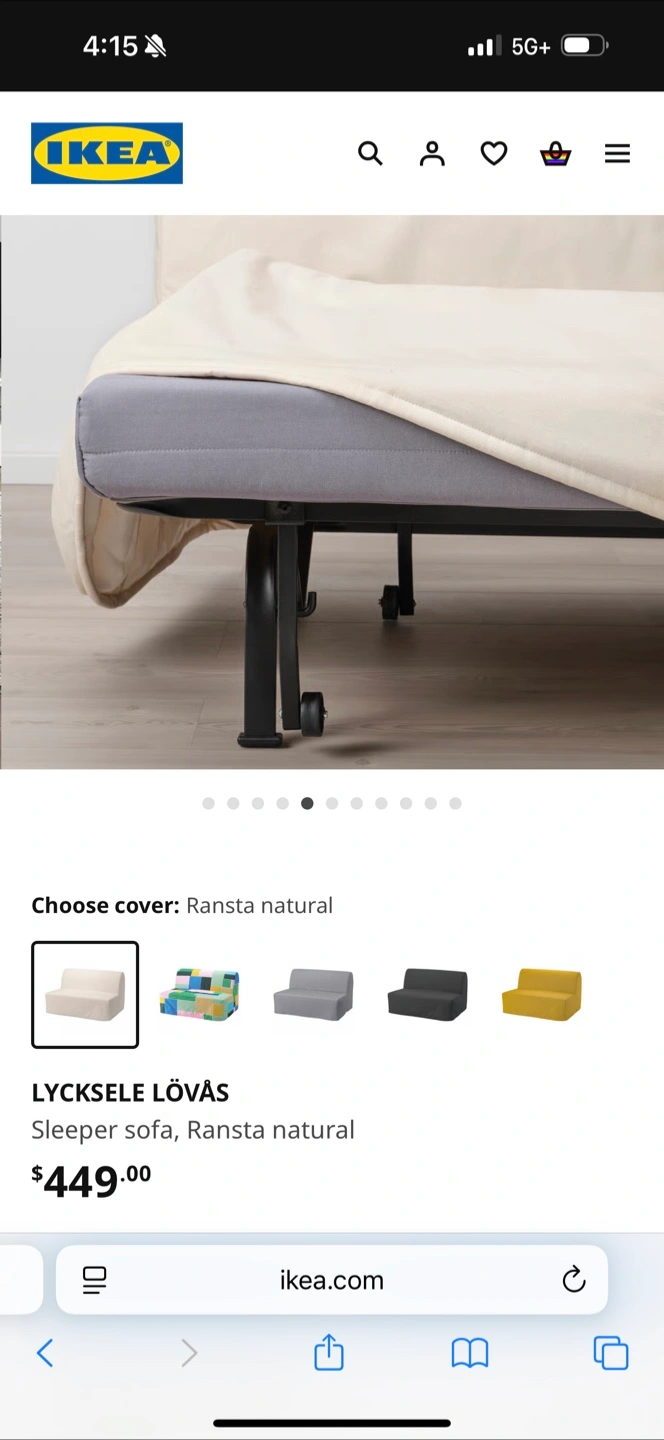Go to the IKEA home logo
Image resolution: width=664 pixels, height=1440 pixels.
click(x=107, y=153)
